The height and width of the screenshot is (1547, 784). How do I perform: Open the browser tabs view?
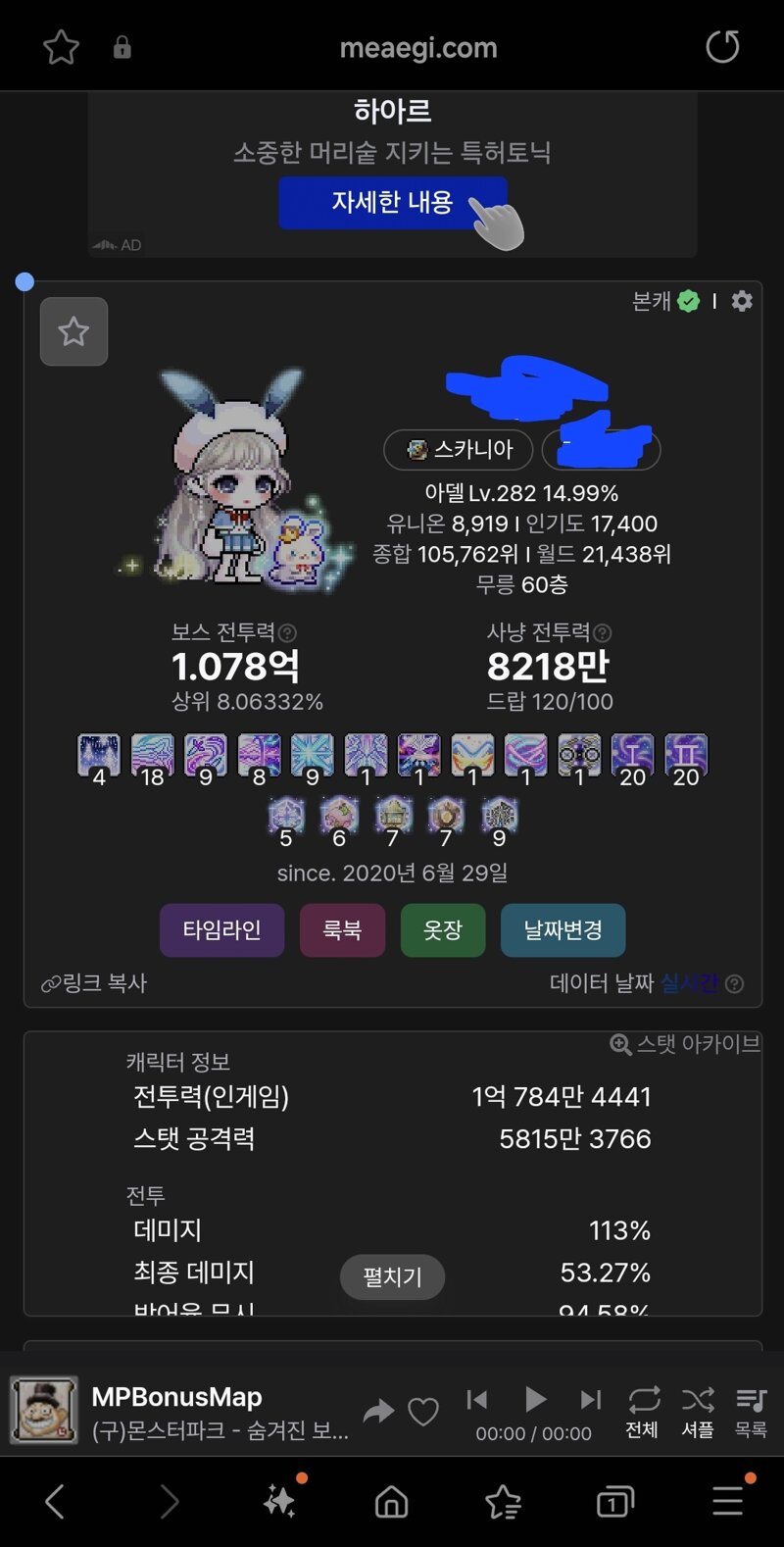click(614, 1501)
